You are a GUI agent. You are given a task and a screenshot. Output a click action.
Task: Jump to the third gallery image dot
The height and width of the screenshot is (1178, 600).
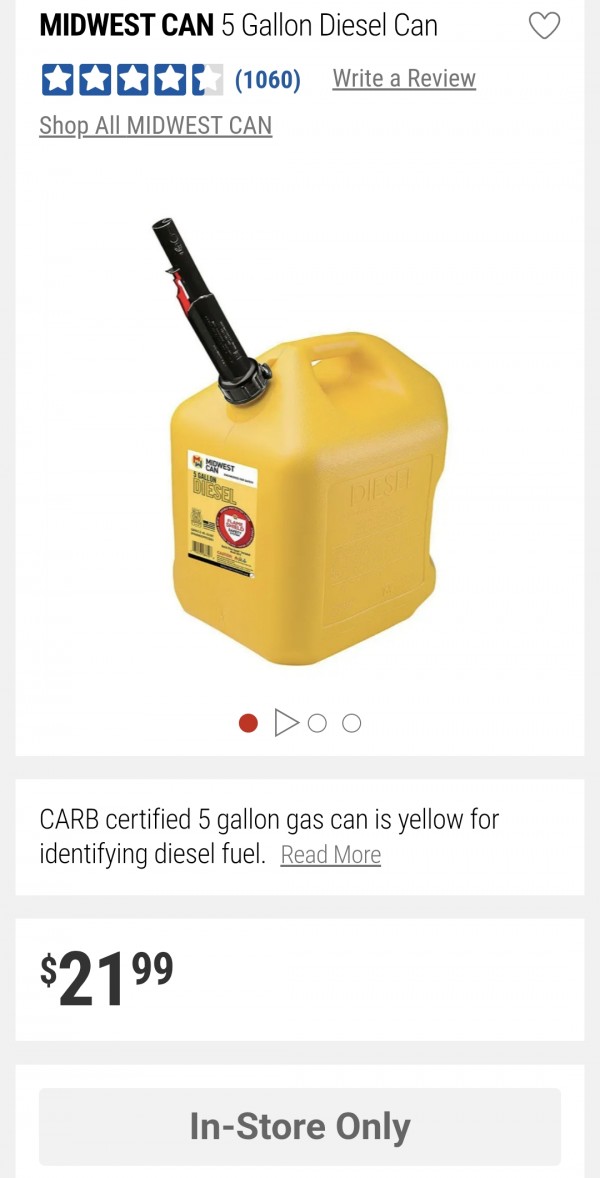(x=317, y=723)
